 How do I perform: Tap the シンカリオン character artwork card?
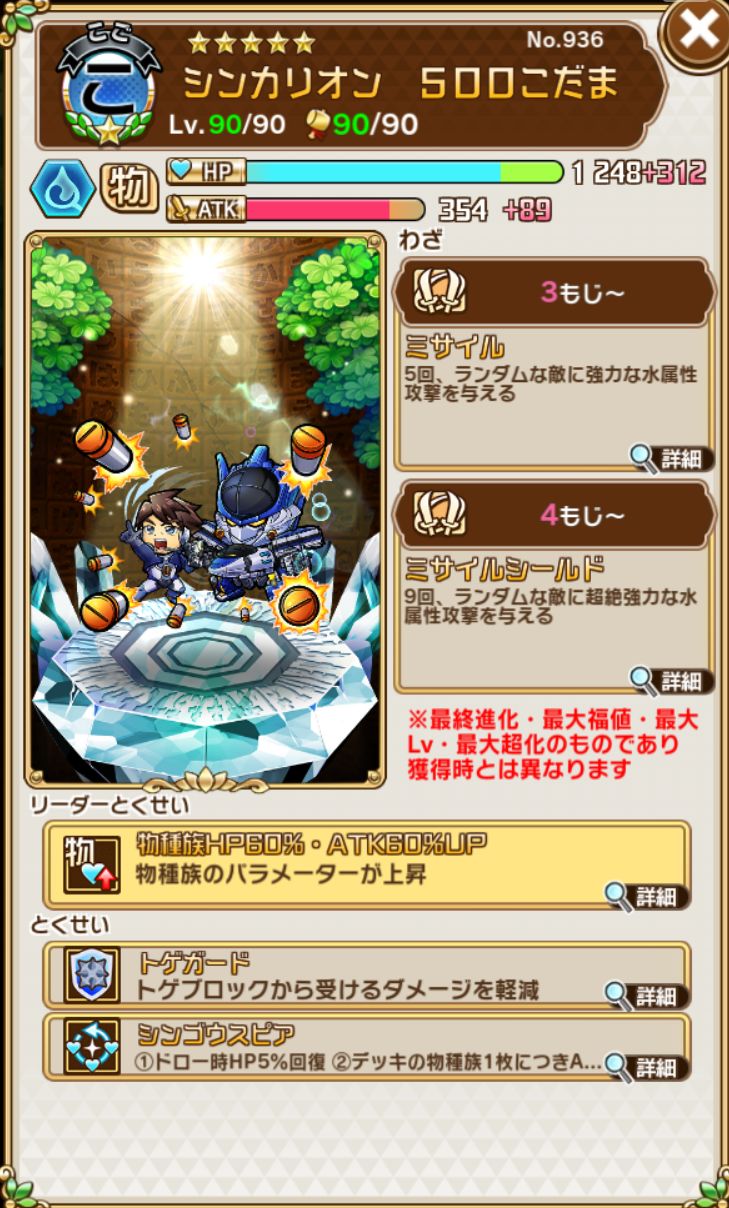[205, 510]
